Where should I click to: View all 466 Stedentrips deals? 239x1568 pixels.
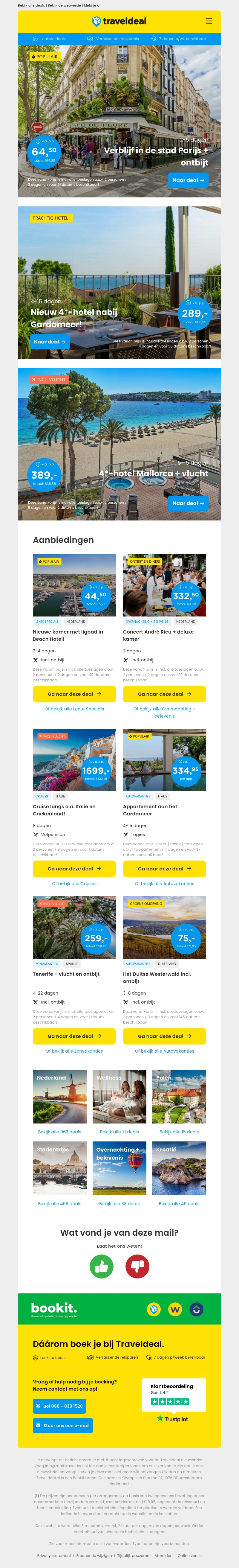pyautogui.click(x=59, y=1203)
